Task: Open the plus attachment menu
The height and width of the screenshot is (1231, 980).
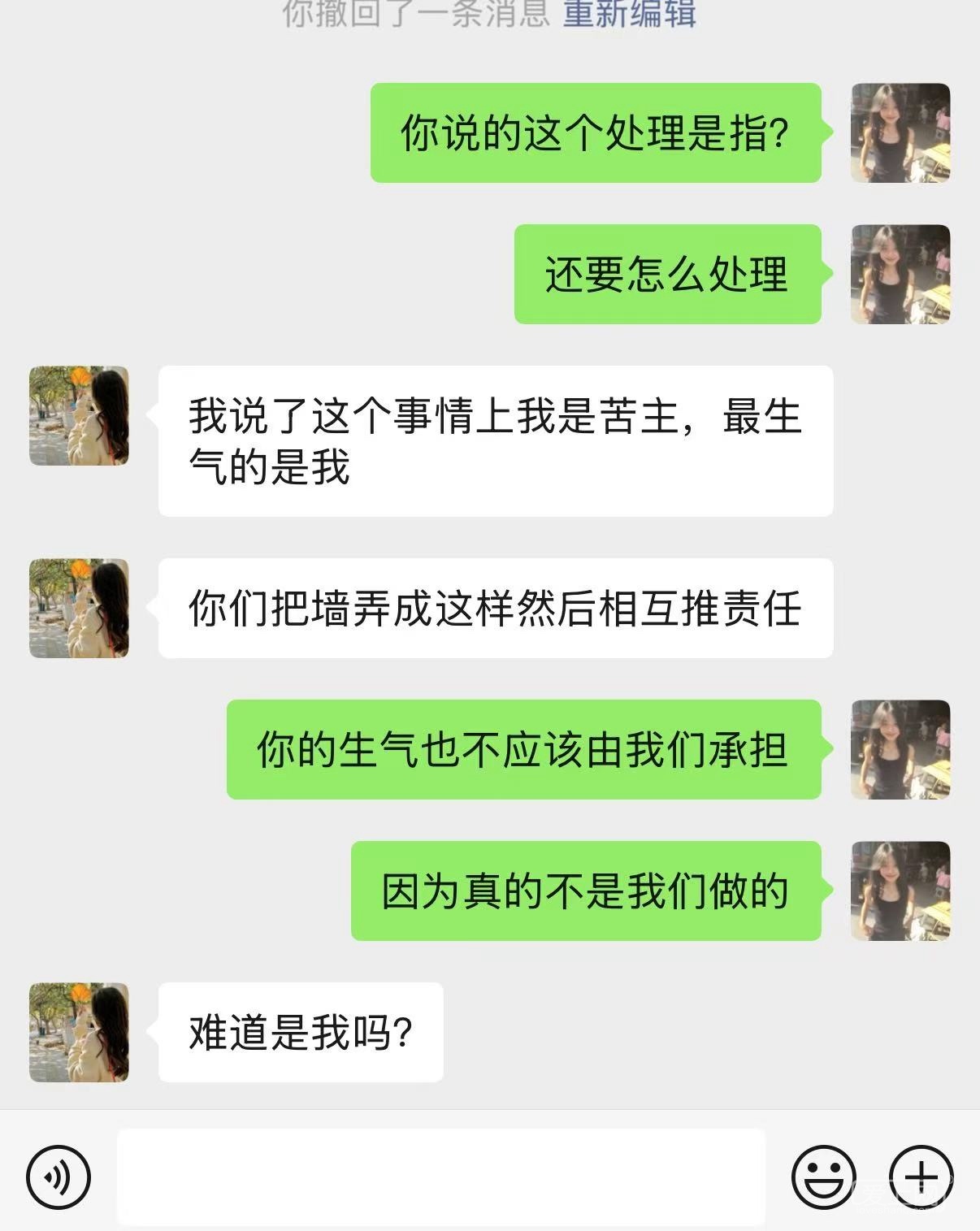Action: (x=921, y=1177)
